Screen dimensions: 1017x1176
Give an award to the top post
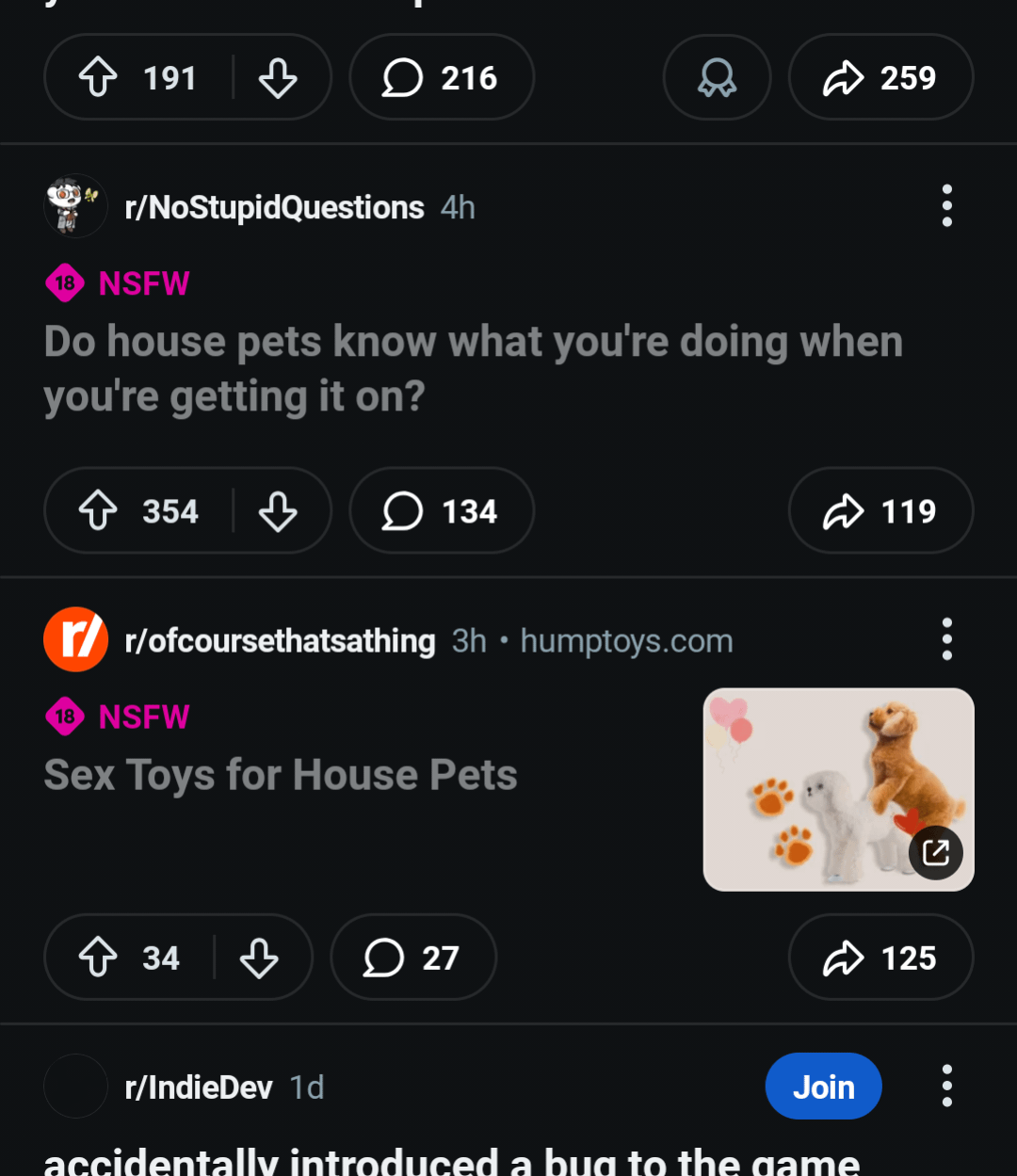pyautogui.click(x=717, y=77)
